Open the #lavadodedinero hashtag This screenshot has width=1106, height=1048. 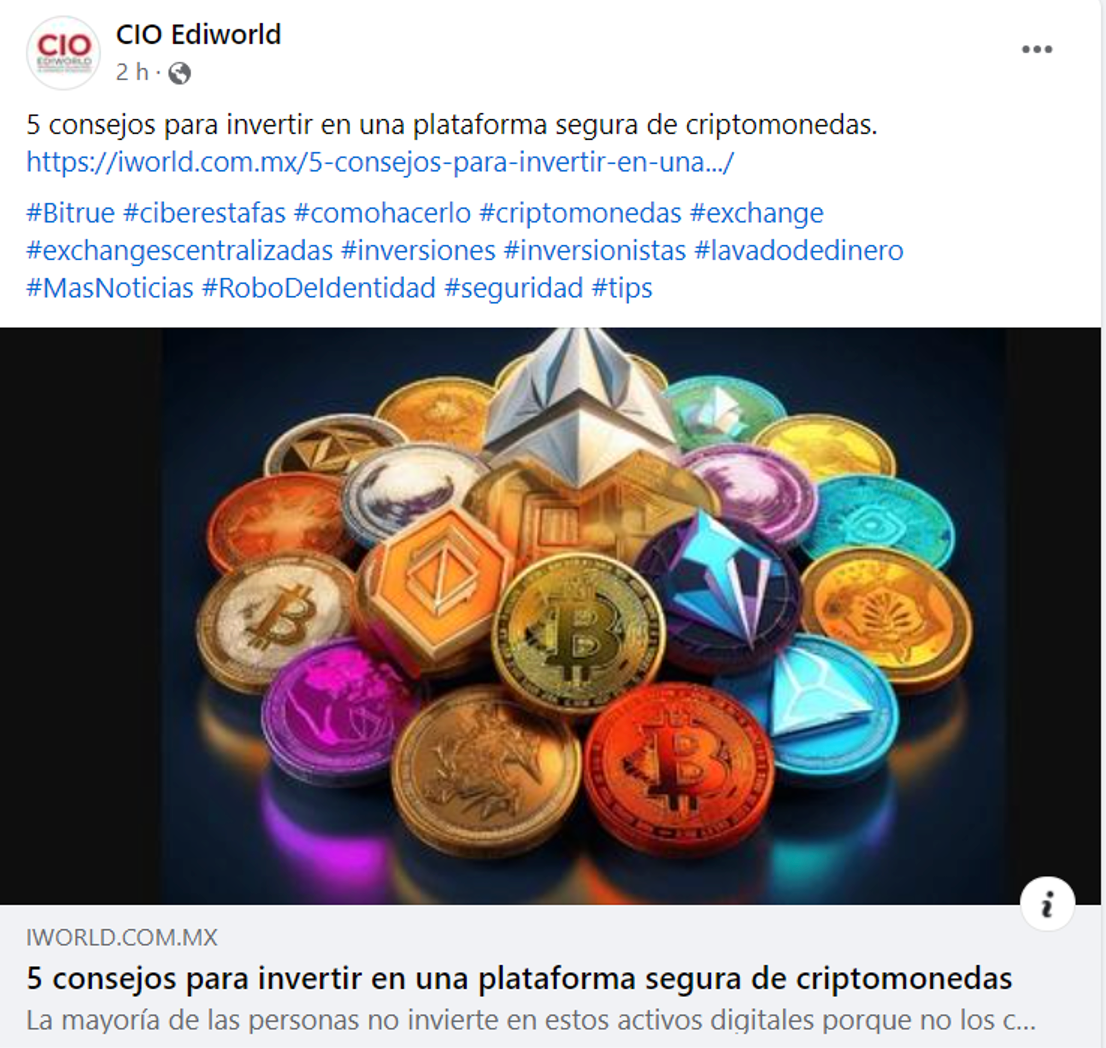point(799,250)
